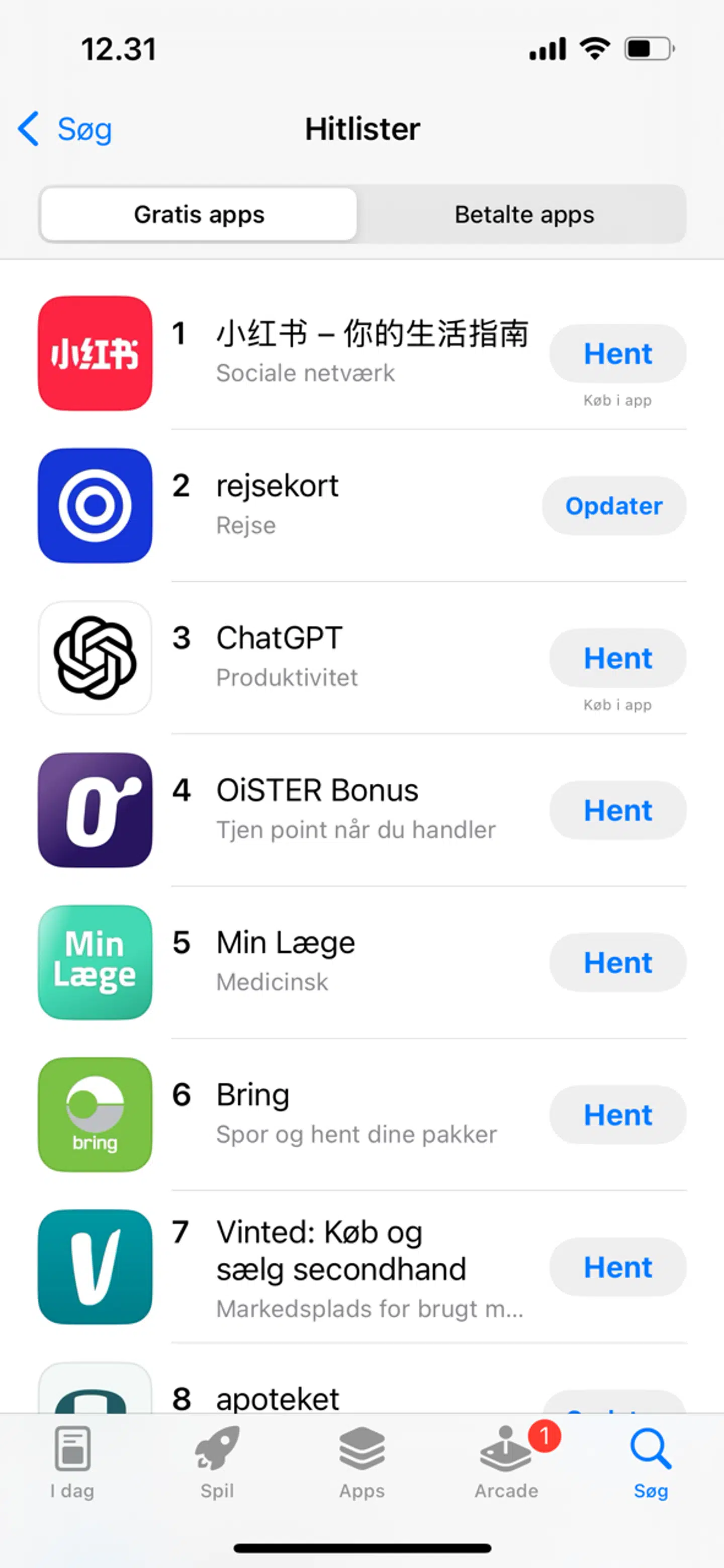Tap Hent next to Vinted
This screenshot has height=1568, width=724.
(617, 1267)
